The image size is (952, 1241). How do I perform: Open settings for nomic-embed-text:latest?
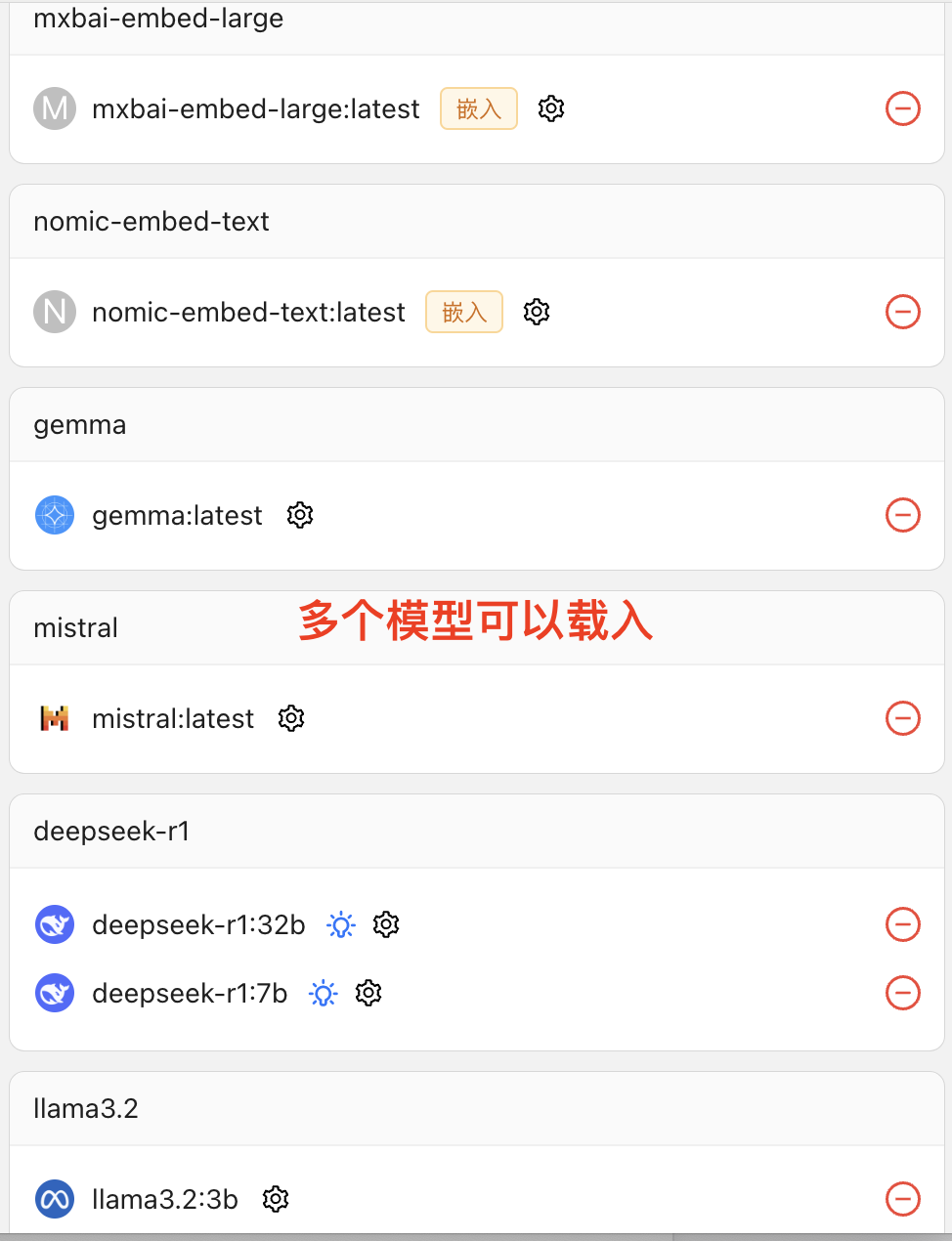(537, 312)
